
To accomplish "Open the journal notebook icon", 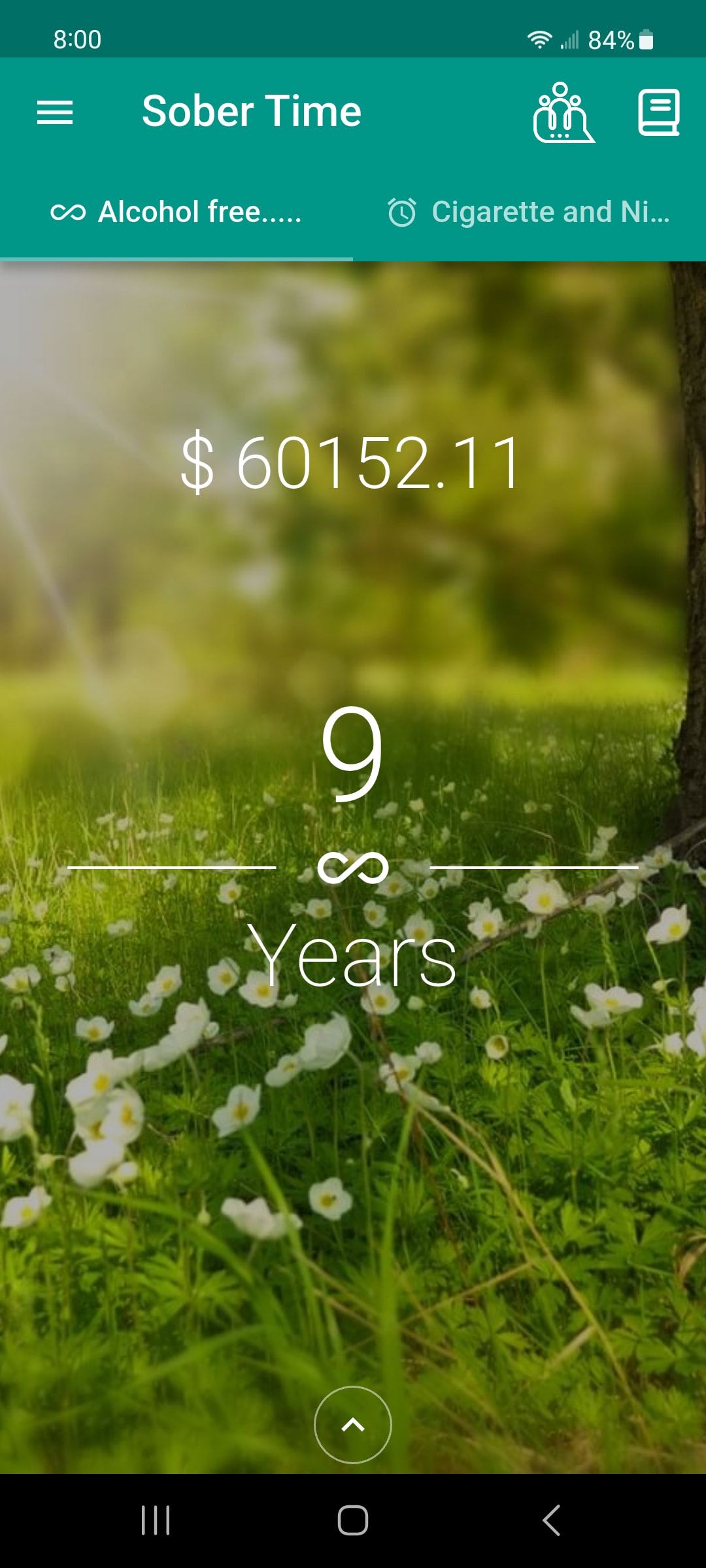I will point(658,112).
